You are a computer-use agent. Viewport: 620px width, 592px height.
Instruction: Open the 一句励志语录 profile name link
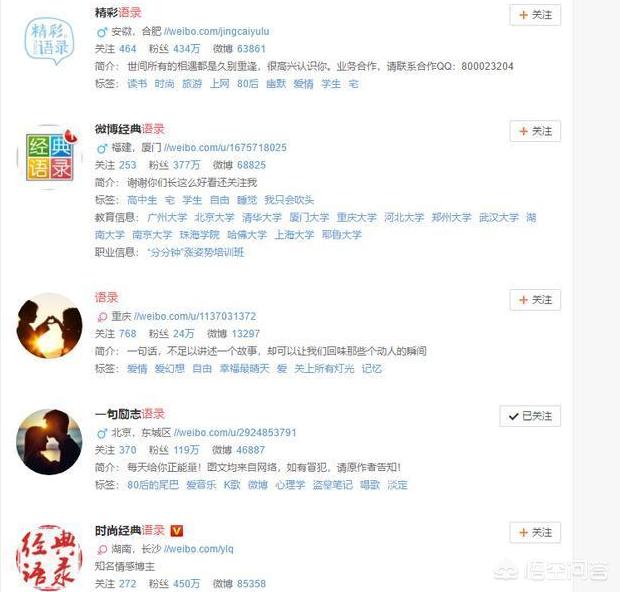pos(129,414)
